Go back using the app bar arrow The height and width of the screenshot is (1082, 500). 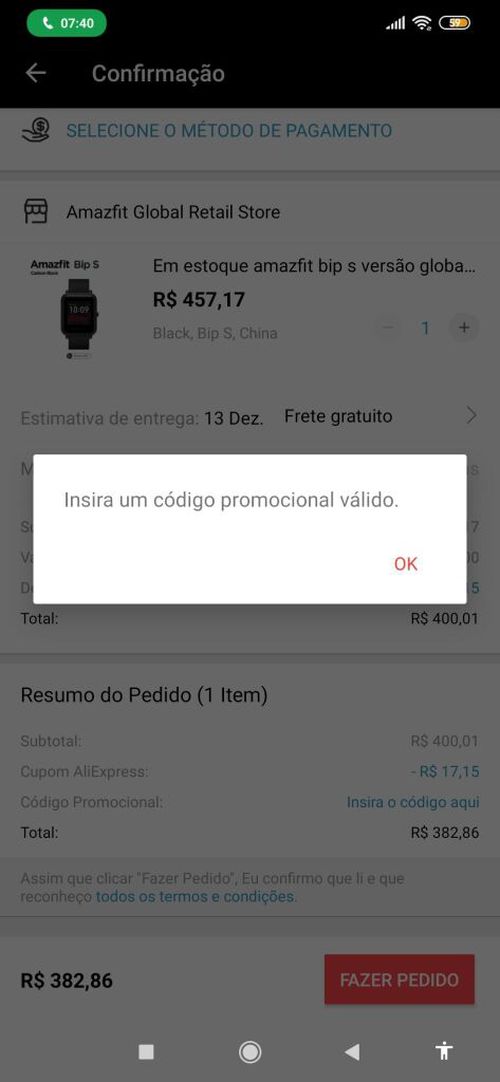[36, 73]
